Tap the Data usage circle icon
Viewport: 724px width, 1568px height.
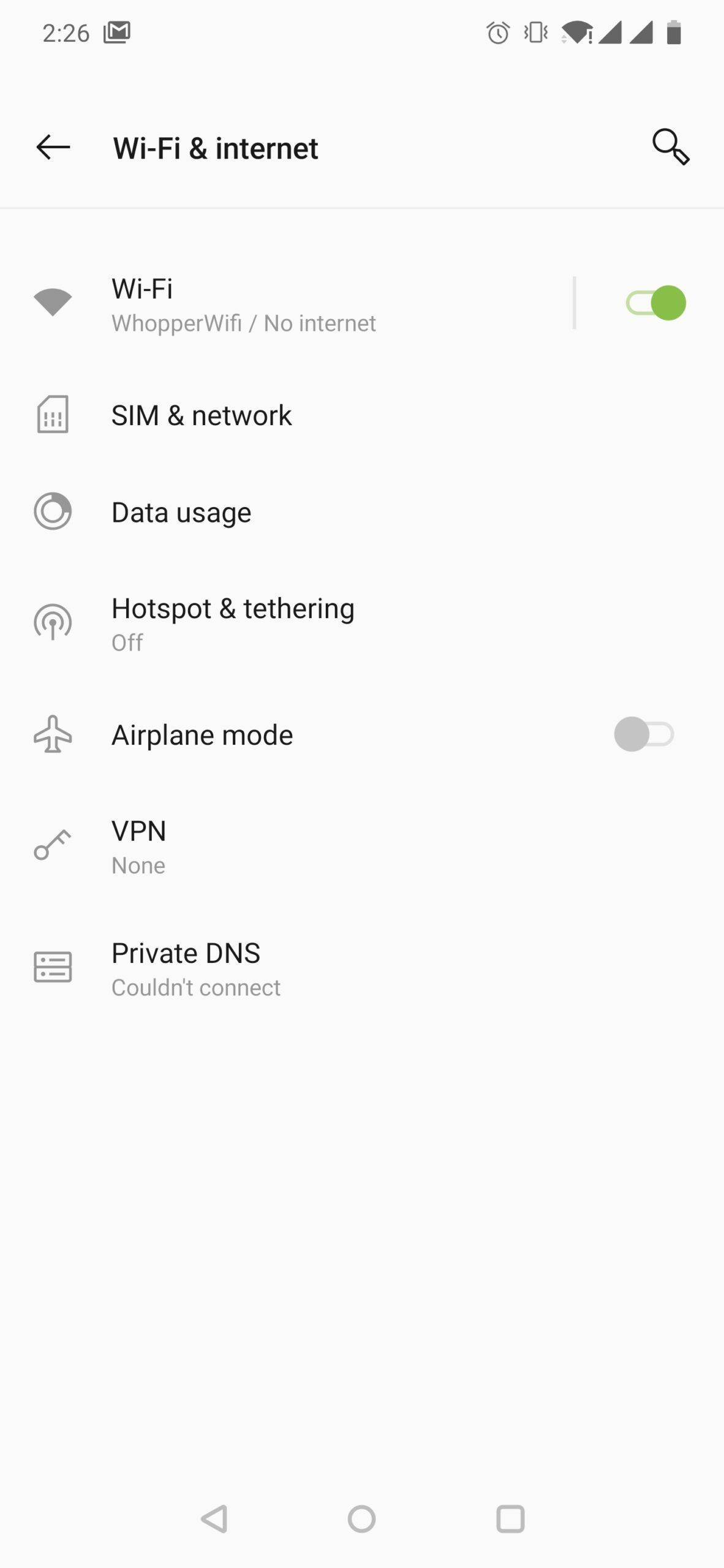pos(53,511)
